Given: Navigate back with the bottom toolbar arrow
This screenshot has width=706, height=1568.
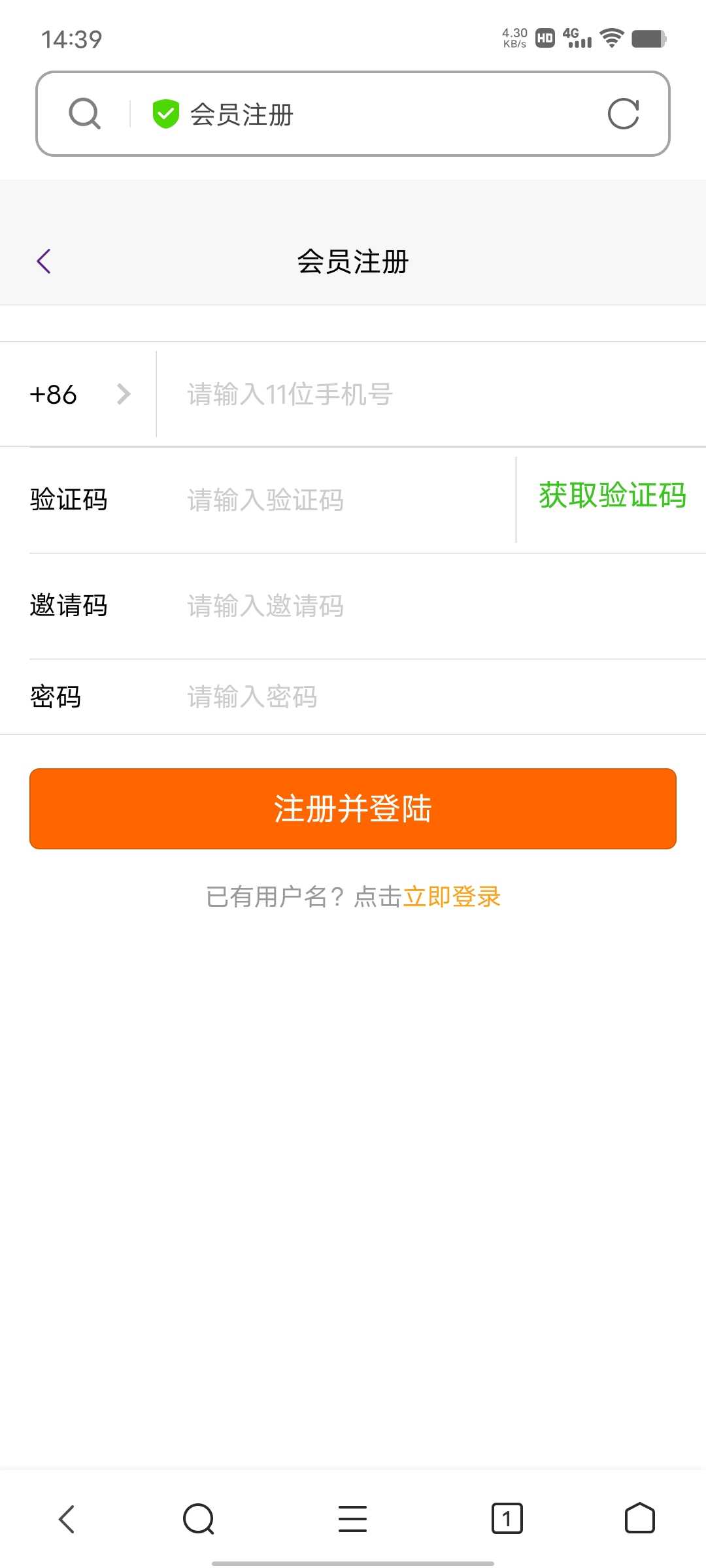Looking at the screenshot, I should pyautogui.click(x=67, y=1518).
